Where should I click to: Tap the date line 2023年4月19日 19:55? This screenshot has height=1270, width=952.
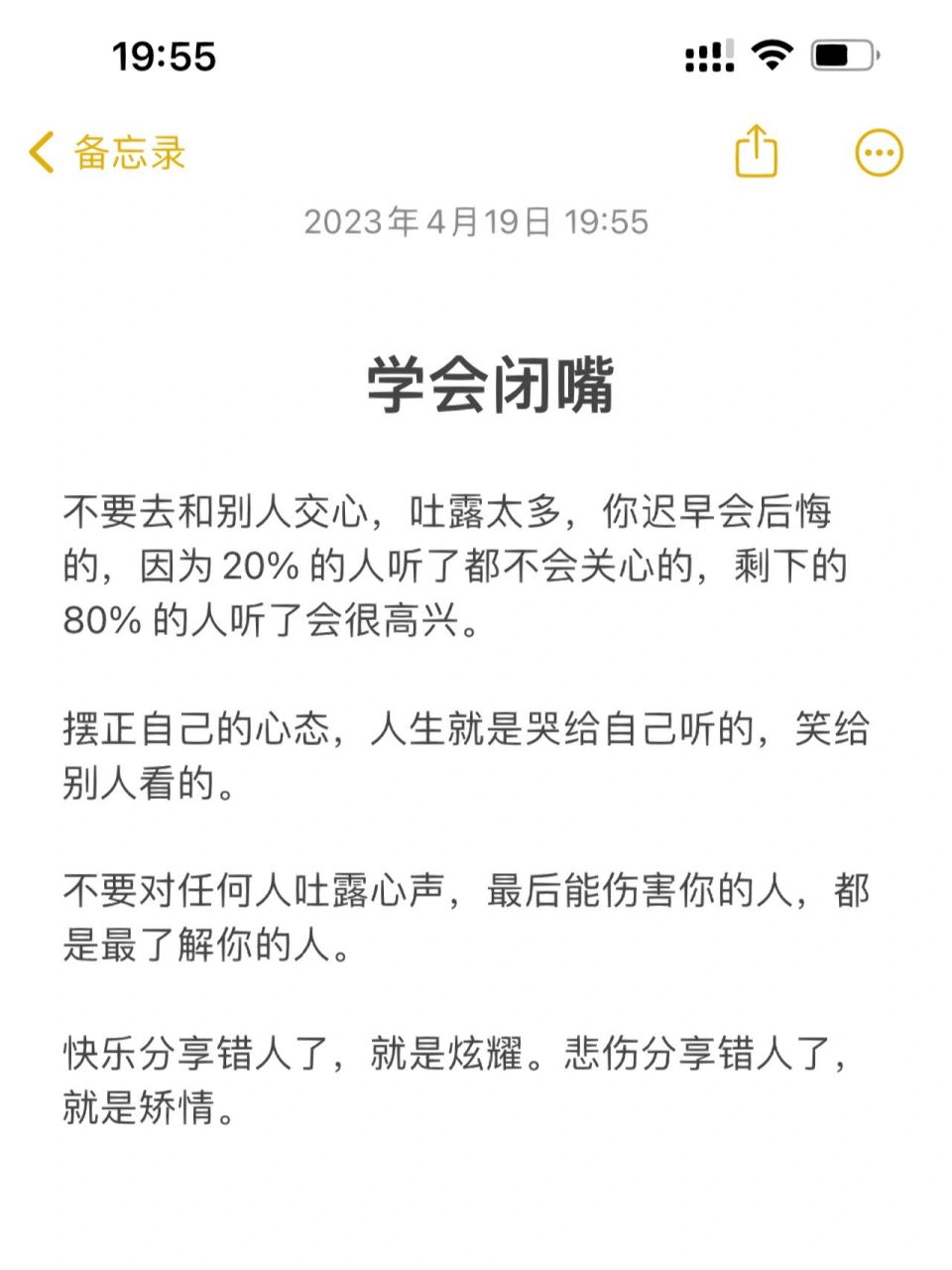point(476,222)
